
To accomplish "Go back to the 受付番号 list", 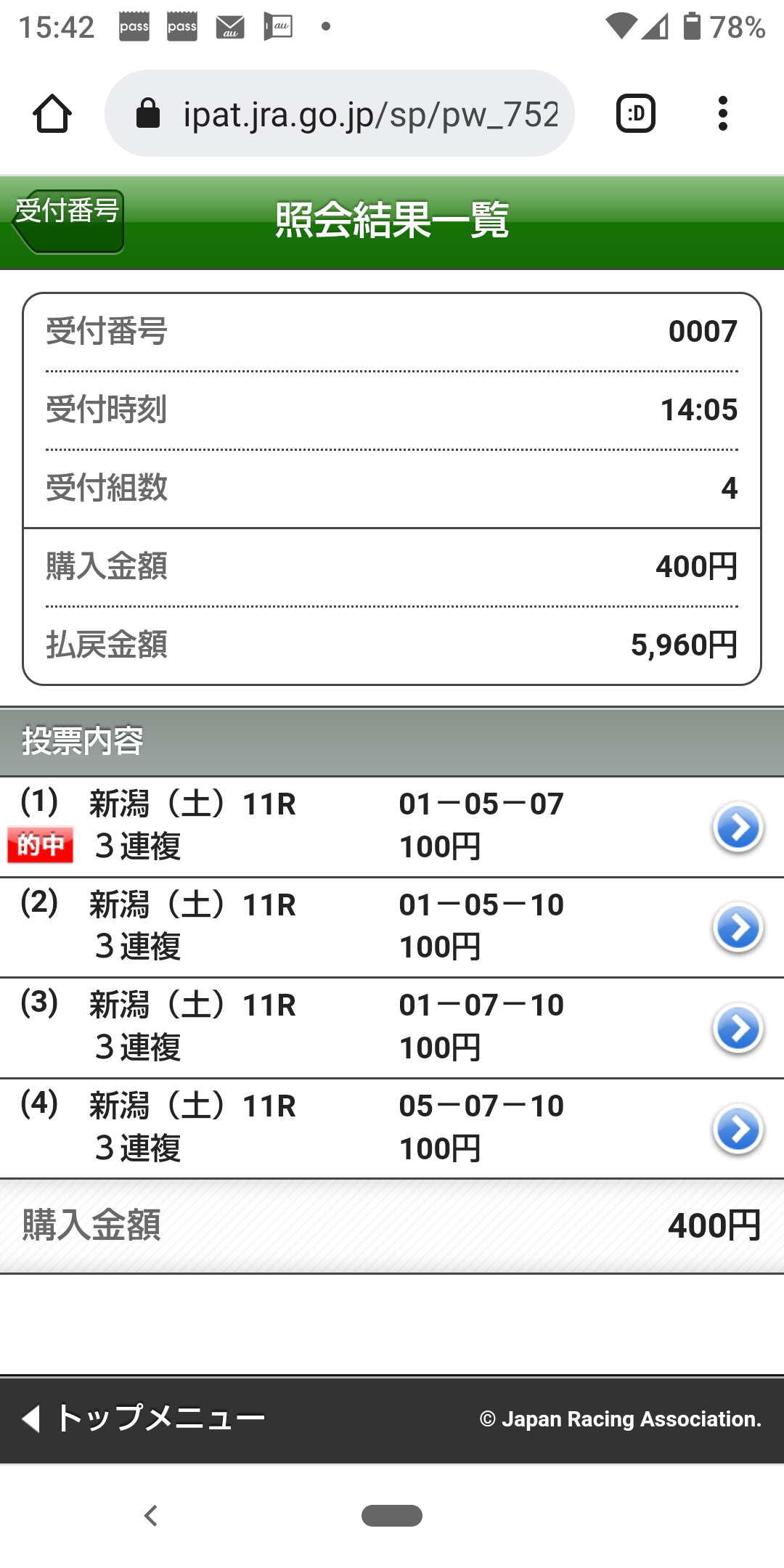I will point(68,221).
